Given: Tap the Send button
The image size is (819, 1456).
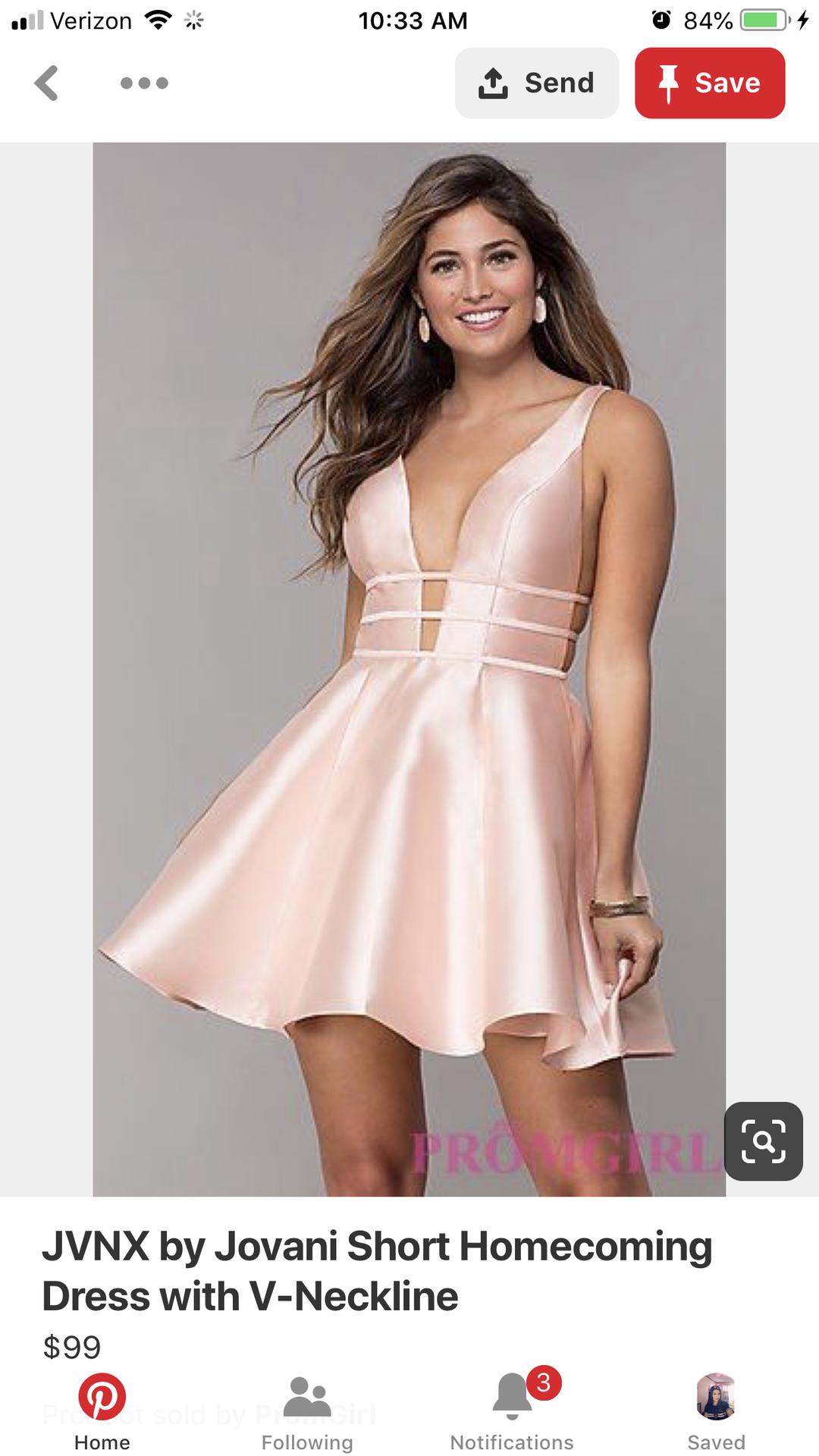Looking at the screenshot, I should tap(537, 83).
